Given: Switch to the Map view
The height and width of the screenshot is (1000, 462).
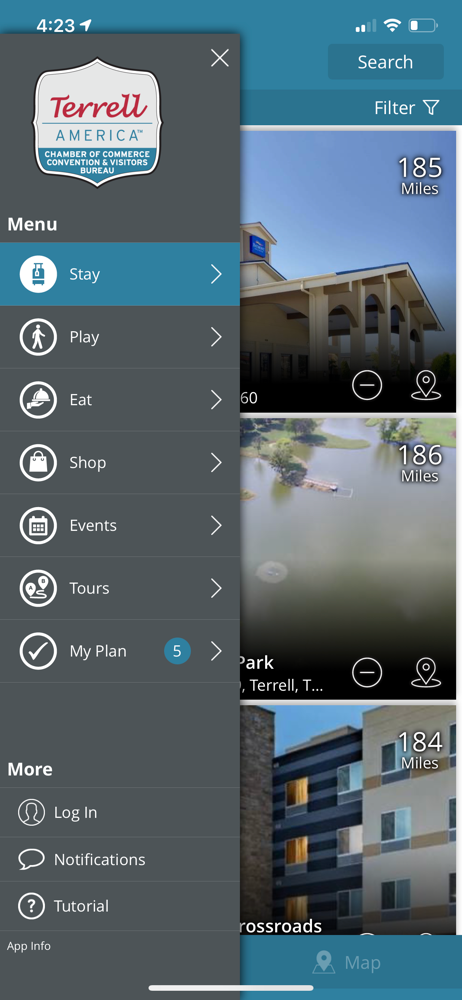Looking at the screenshot, I should (348, 962).
